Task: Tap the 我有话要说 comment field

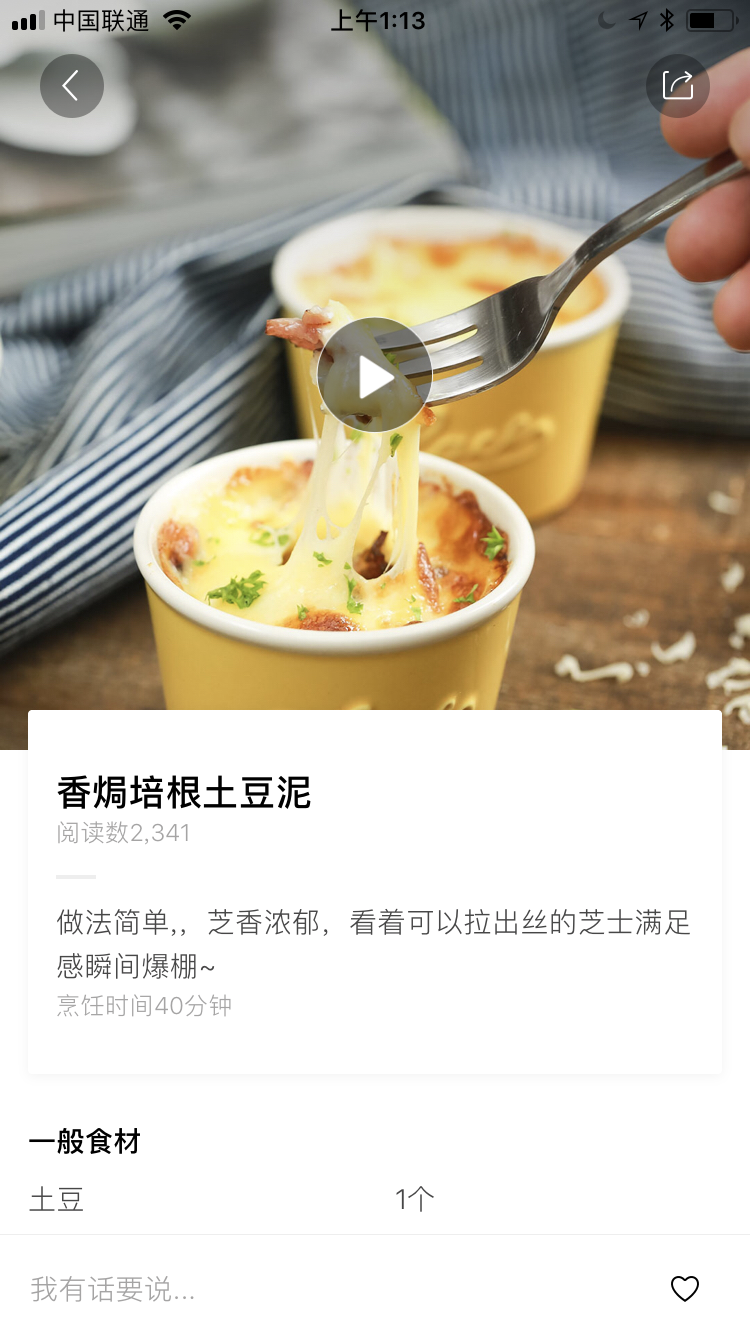Action: tap(113, 1289)
